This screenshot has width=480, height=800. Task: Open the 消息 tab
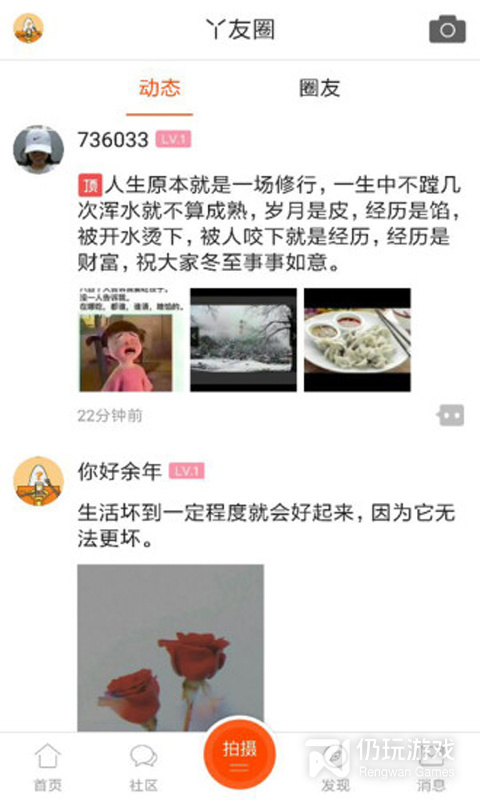(431, 767)
